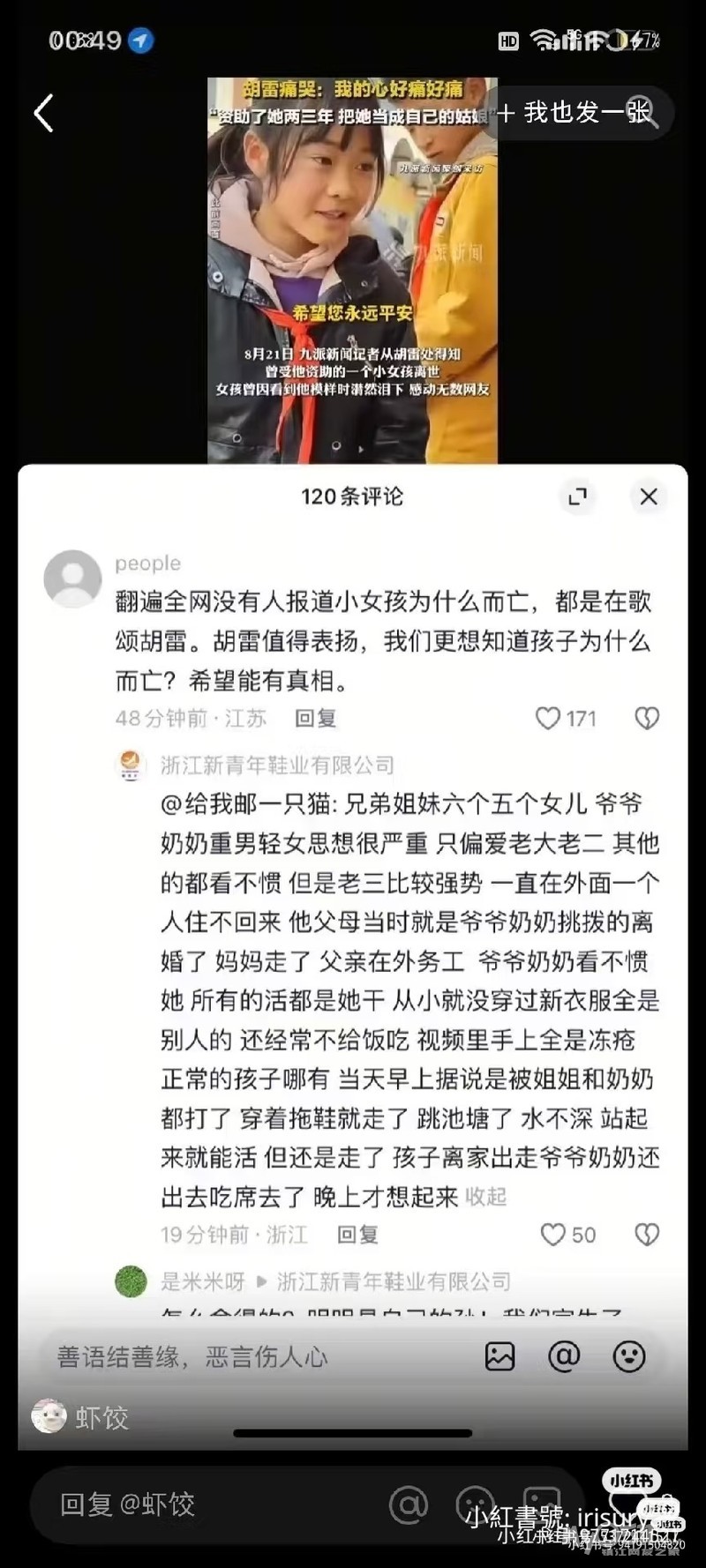Reply to people's comment via 回复

[315, 718]
